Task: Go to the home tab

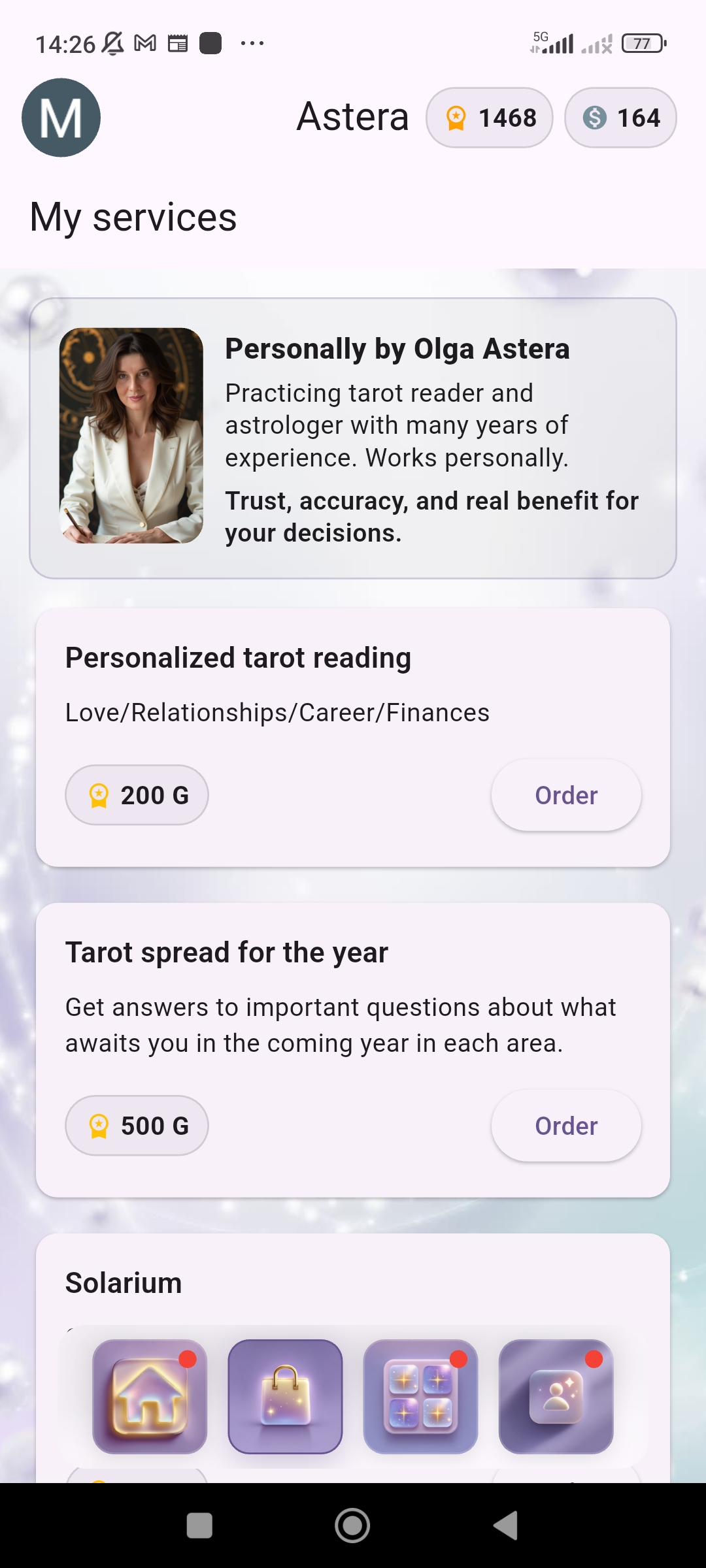Action: [x=150, y=1396]
